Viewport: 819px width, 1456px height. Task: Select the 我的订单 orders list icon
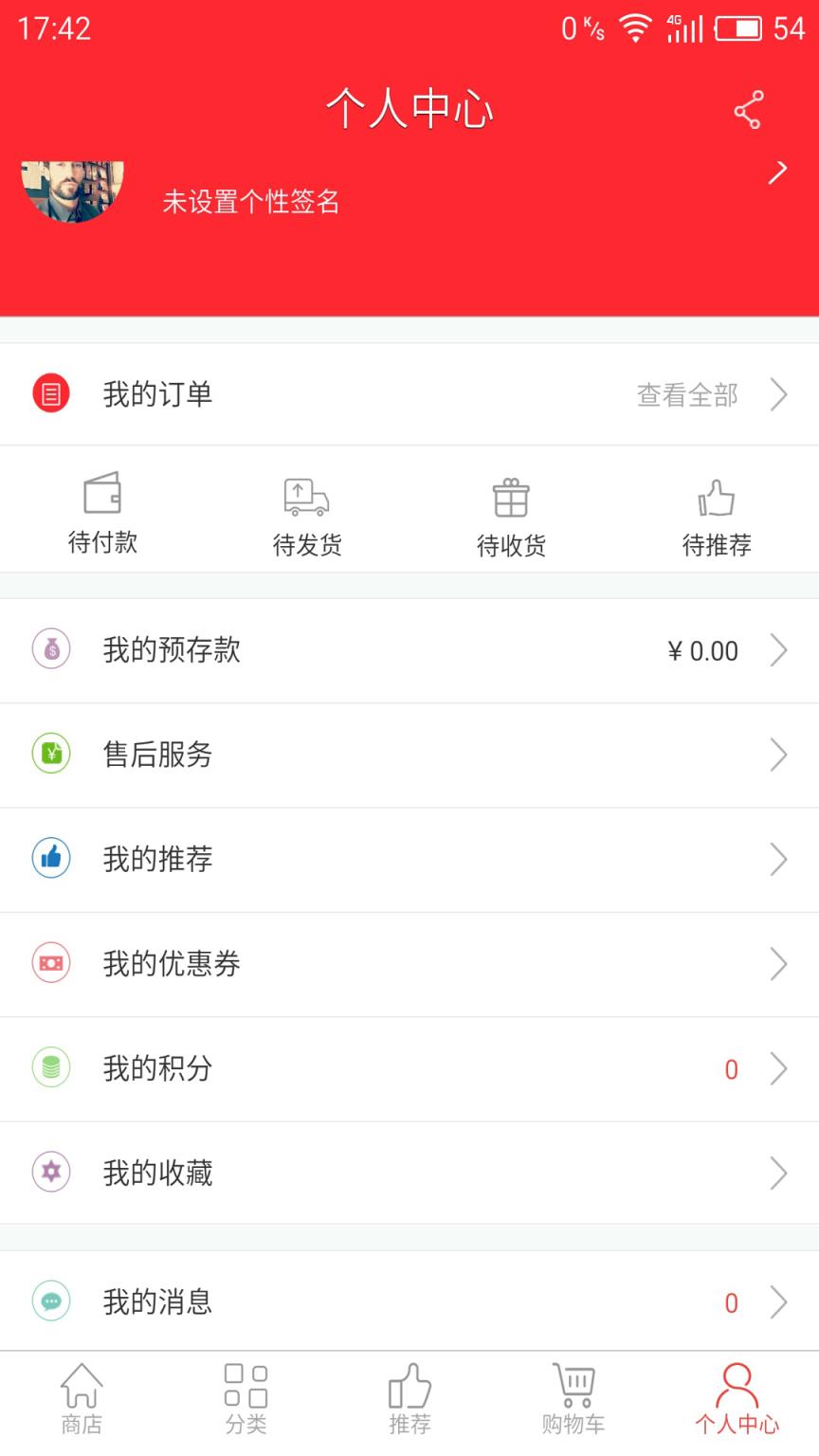click(x=50, y=392)
